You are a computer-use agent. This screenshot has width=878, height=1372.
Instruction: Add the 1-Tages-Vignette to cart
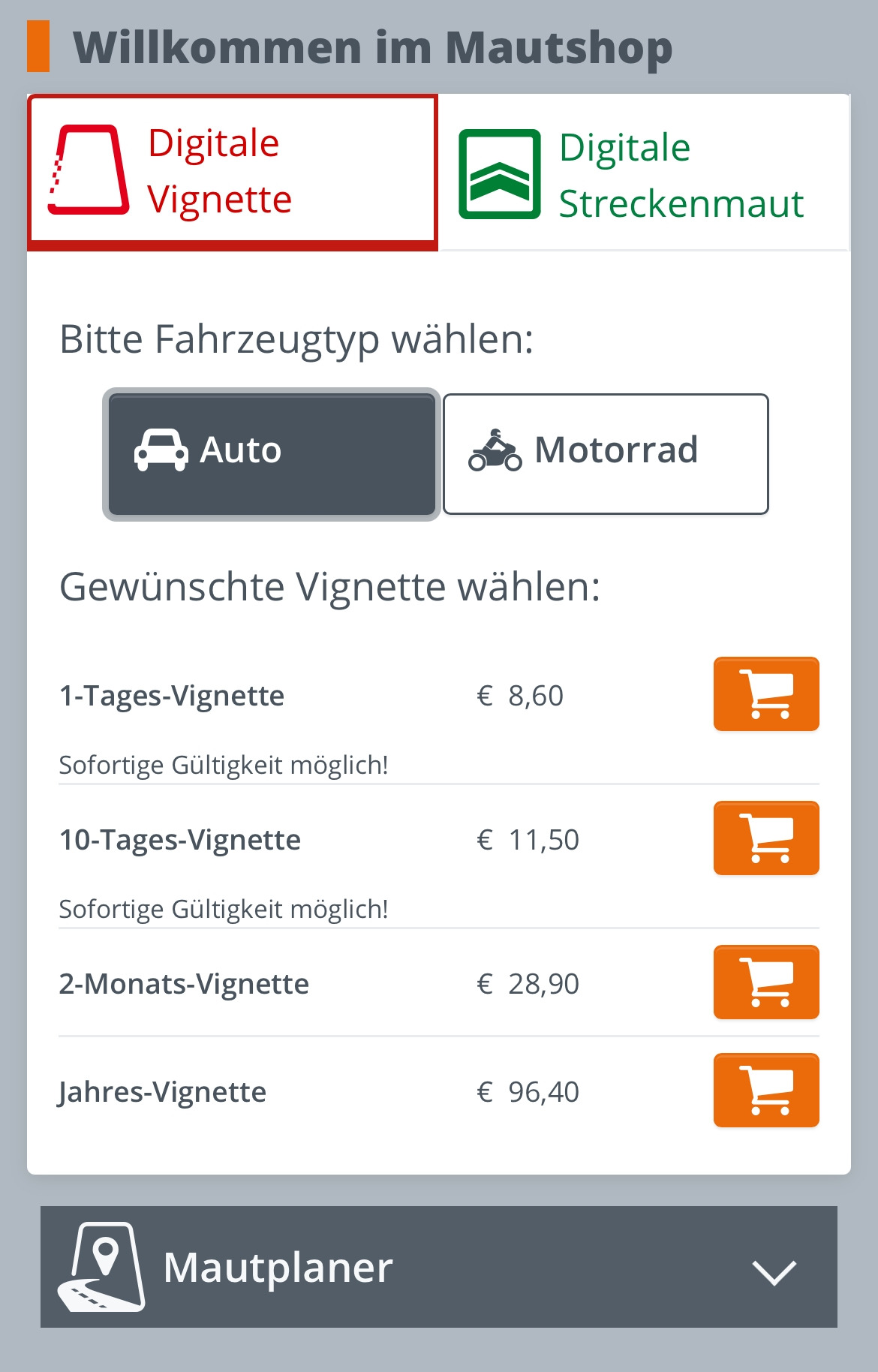(766, 694)
